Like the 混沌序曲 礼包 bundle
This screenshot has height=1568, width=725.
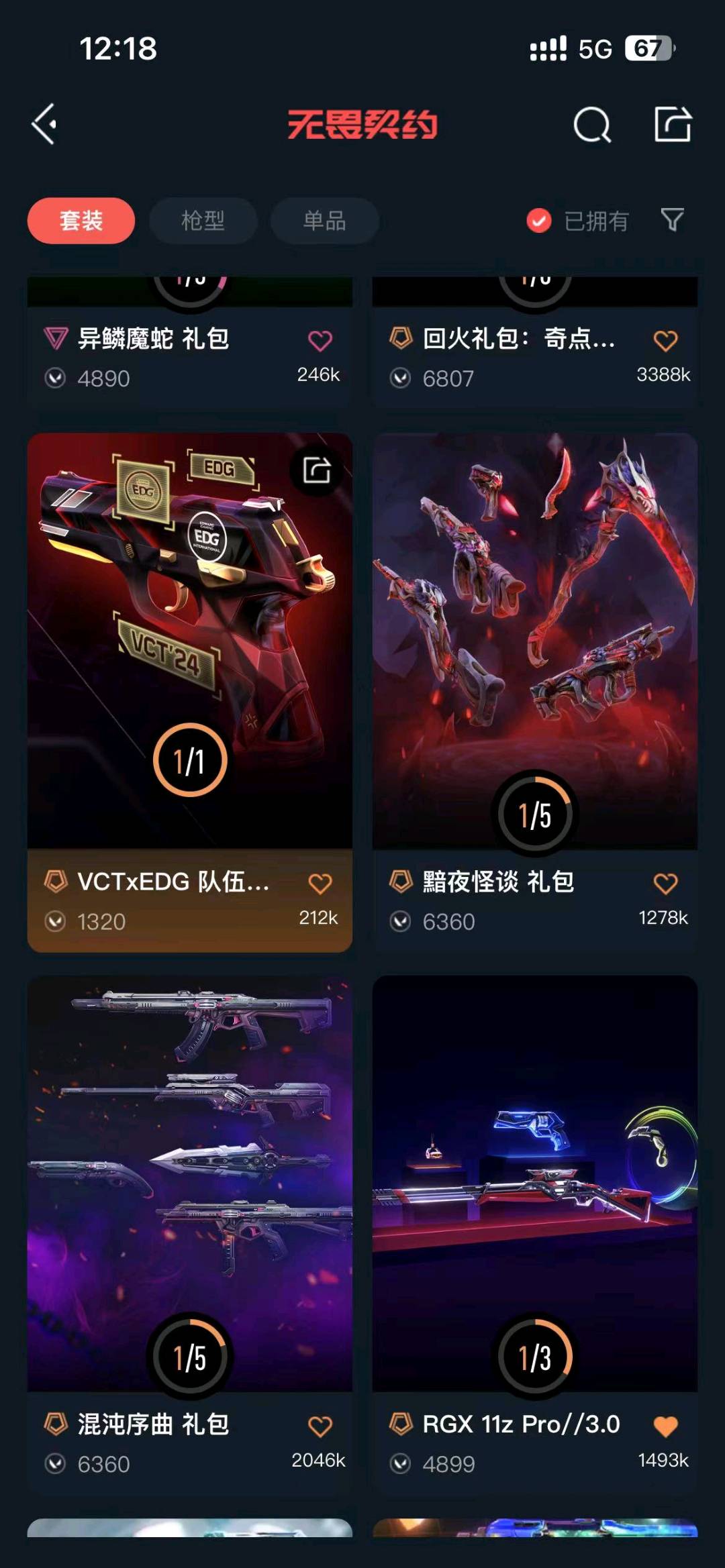point(320,1426)
